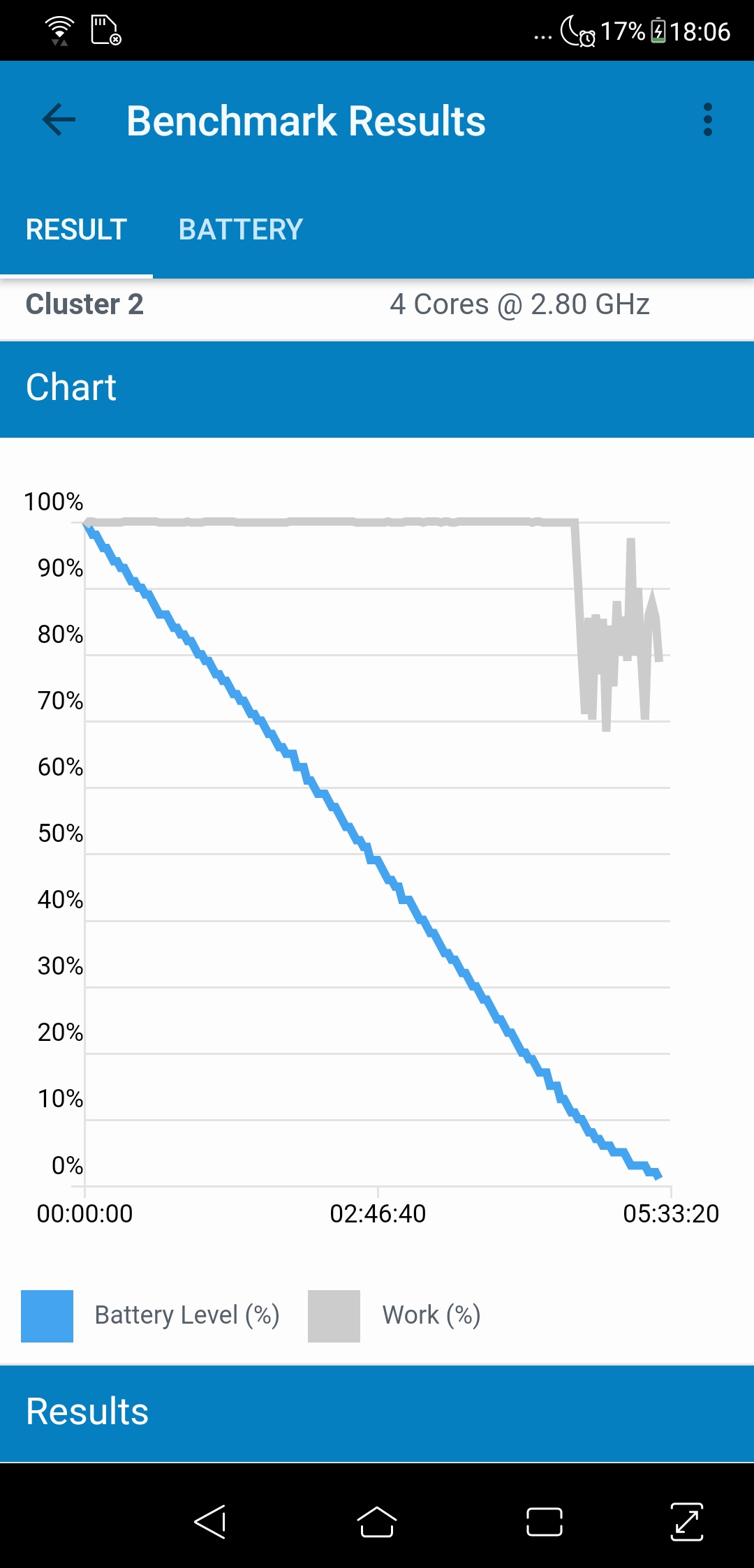Tap the system home button
754x1568 pixels.
[x=377, y=1522]
